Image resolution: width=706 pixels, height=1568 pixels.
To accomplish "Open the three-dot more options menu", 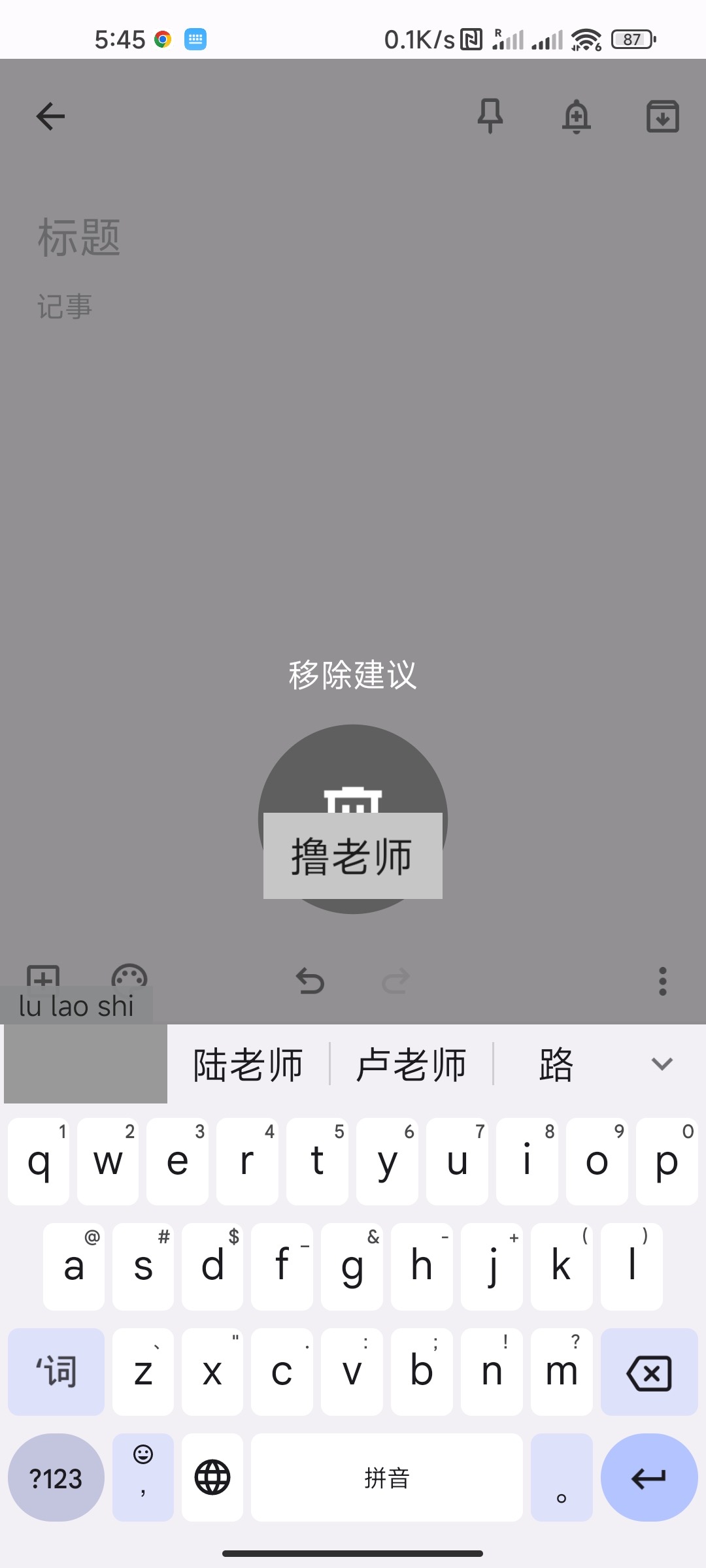I will [x=663, y=981].
